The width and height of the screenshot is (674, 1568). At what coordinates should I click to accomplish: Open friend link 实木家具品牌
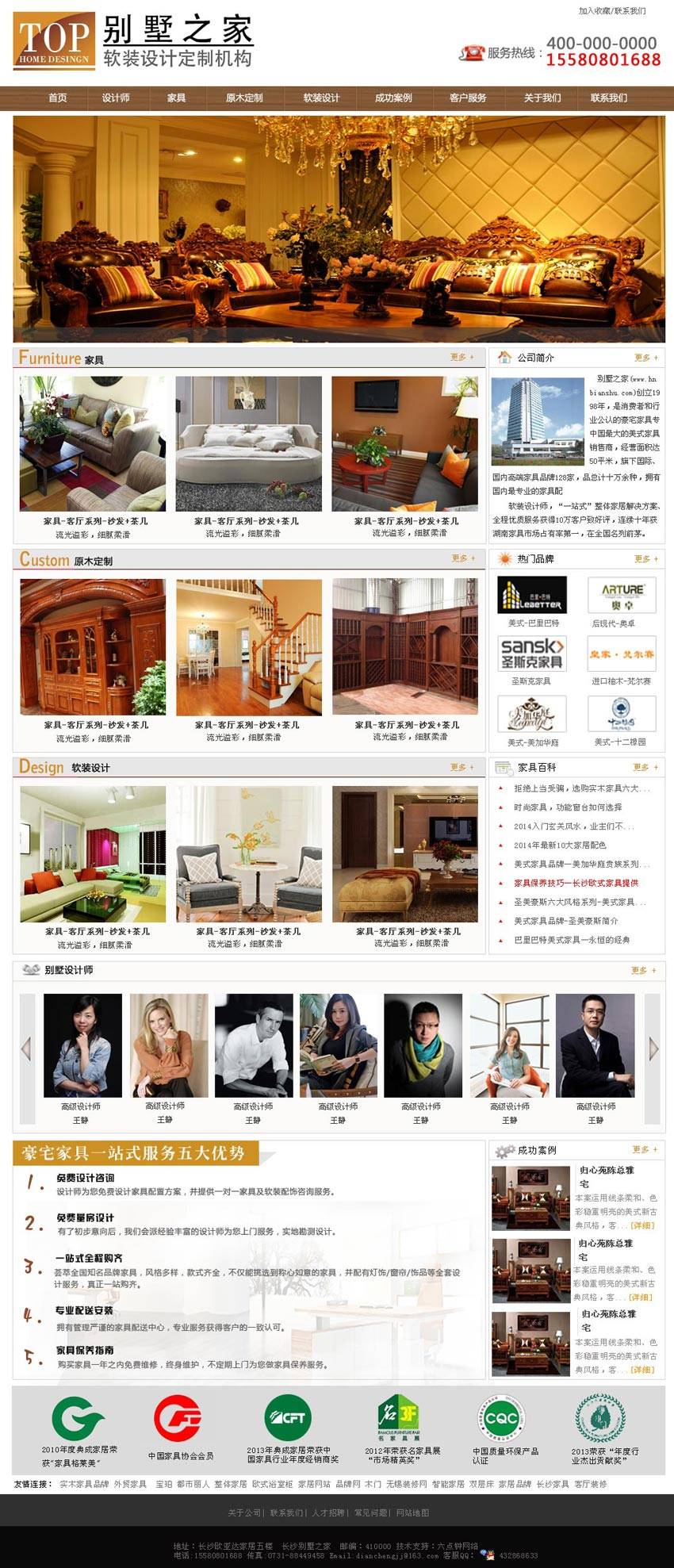(x=84, y=1483)
